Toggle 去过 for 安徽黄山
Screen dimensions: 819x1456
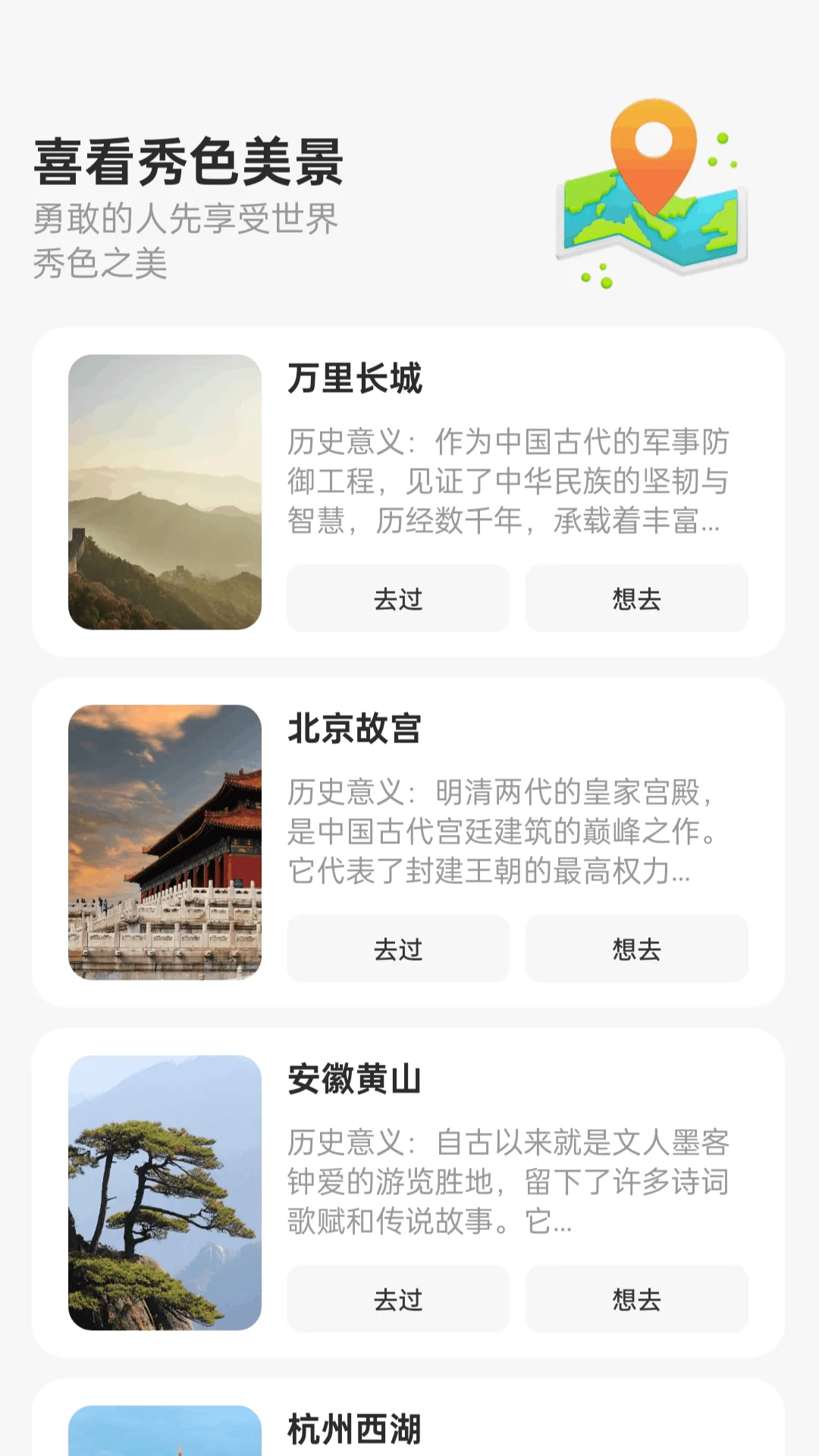click(x=397, y=1299)
